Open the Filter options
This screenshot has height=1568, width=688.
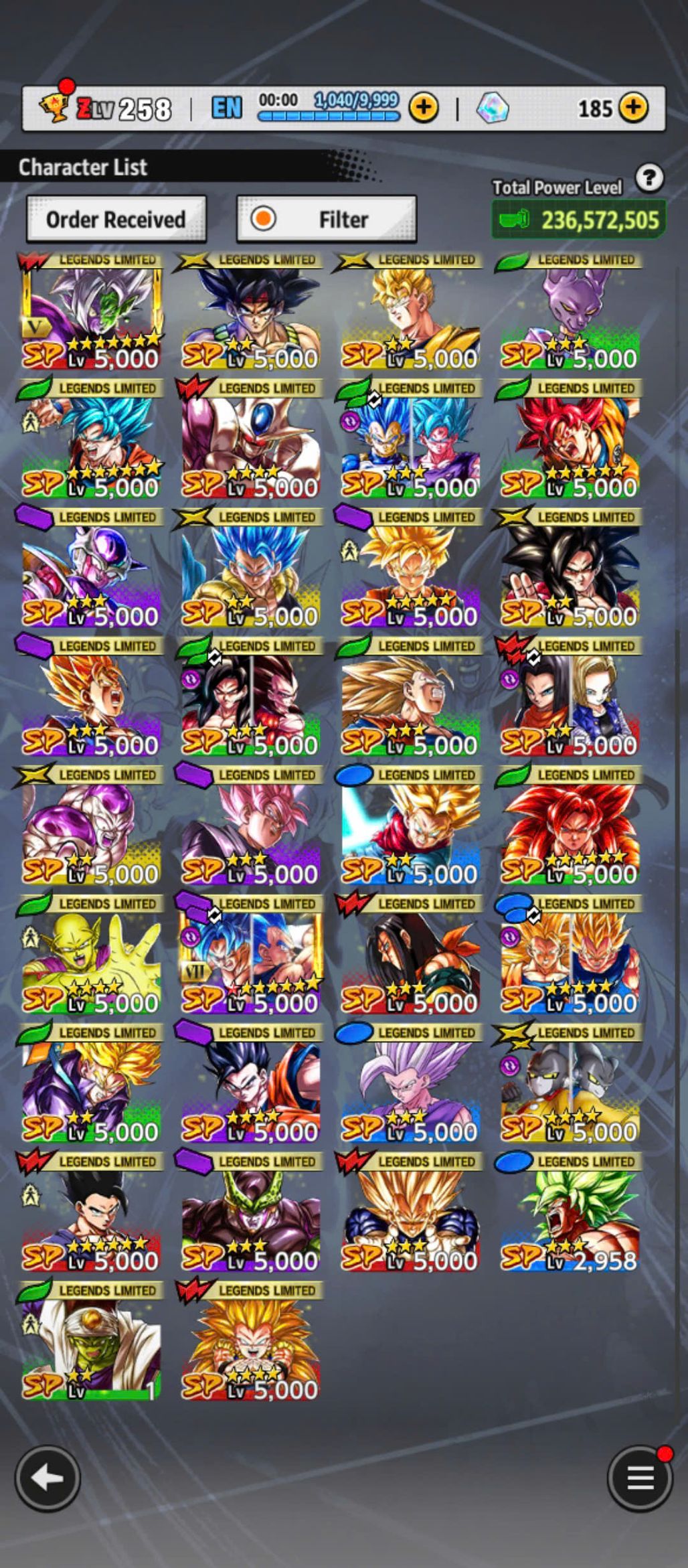327,220
